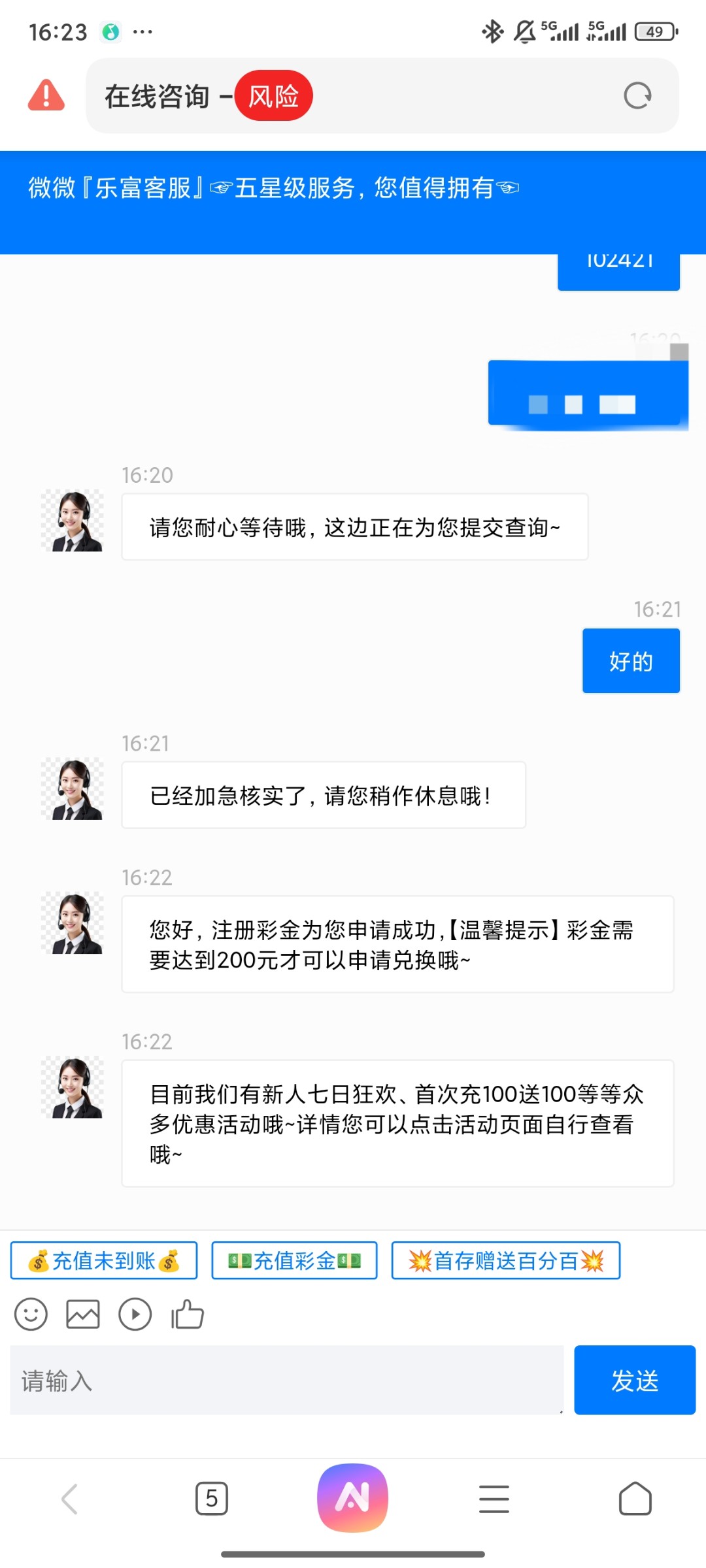Focus the 请输入 message field
This screenshot has width=706, height=1568.
point(286,1380)
